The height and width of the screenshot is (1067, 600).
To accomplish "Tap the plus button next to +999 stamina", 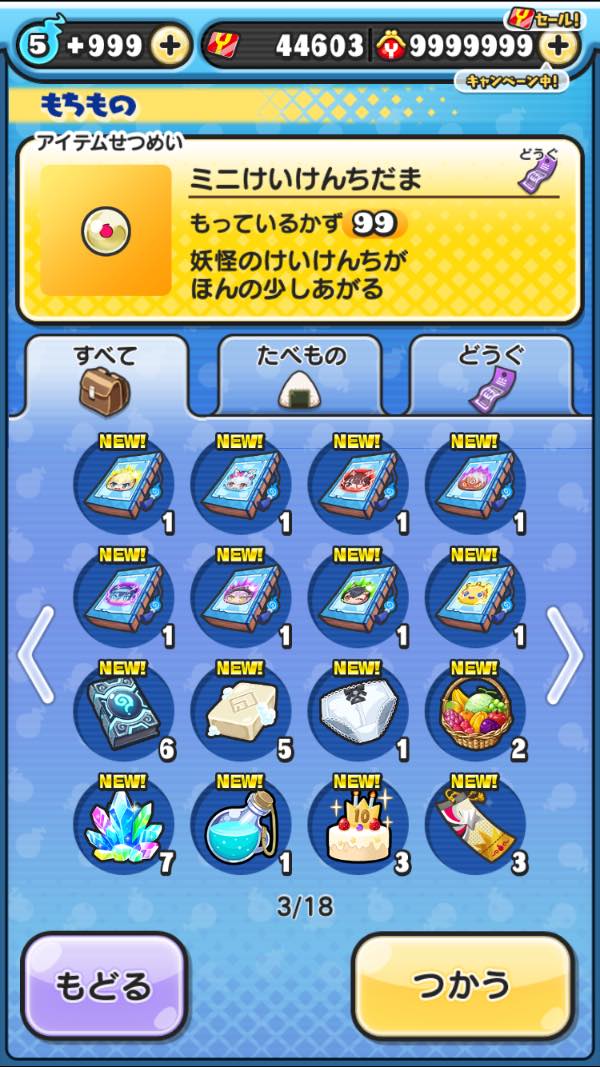I will (x=171, y=45).
